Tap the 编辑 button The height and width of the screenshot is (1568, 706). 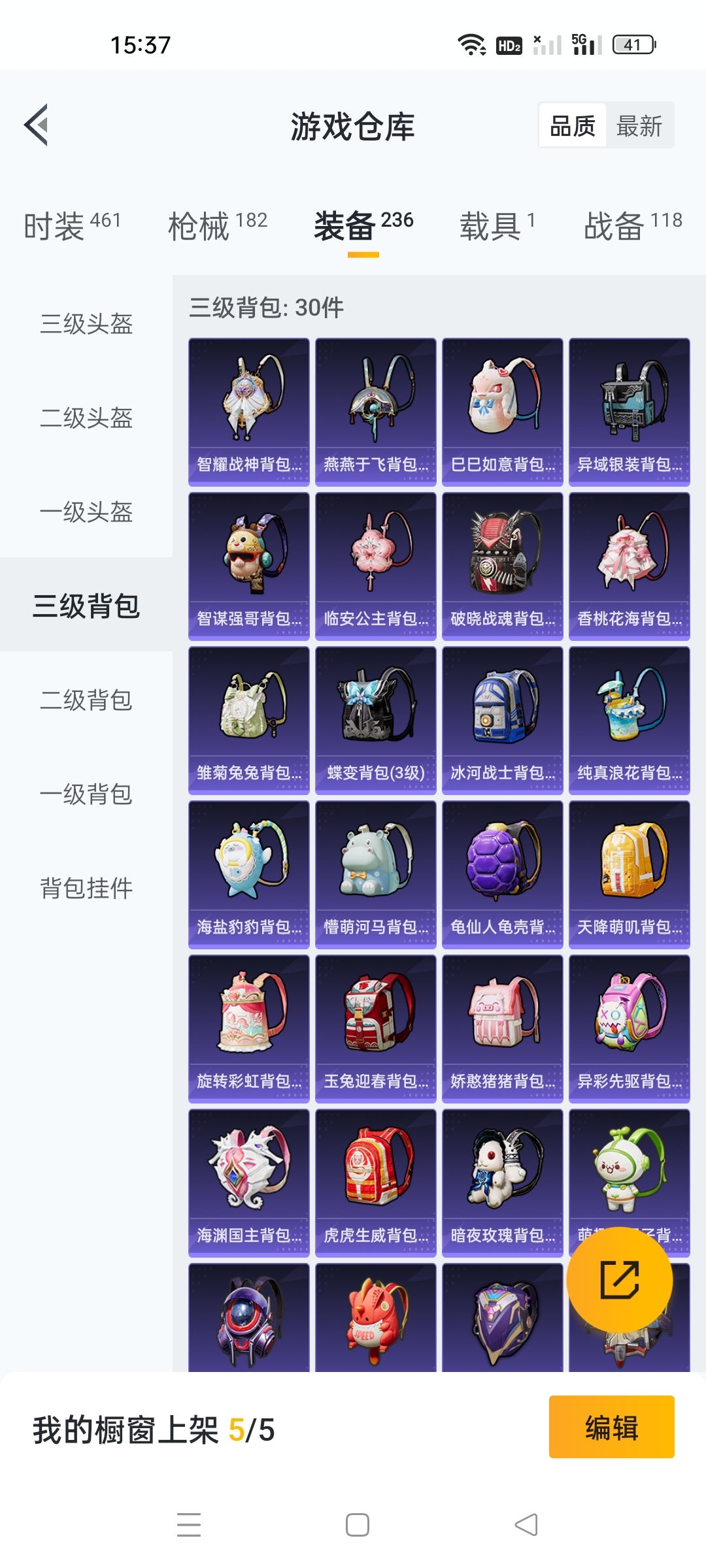tap(611, 1428)
